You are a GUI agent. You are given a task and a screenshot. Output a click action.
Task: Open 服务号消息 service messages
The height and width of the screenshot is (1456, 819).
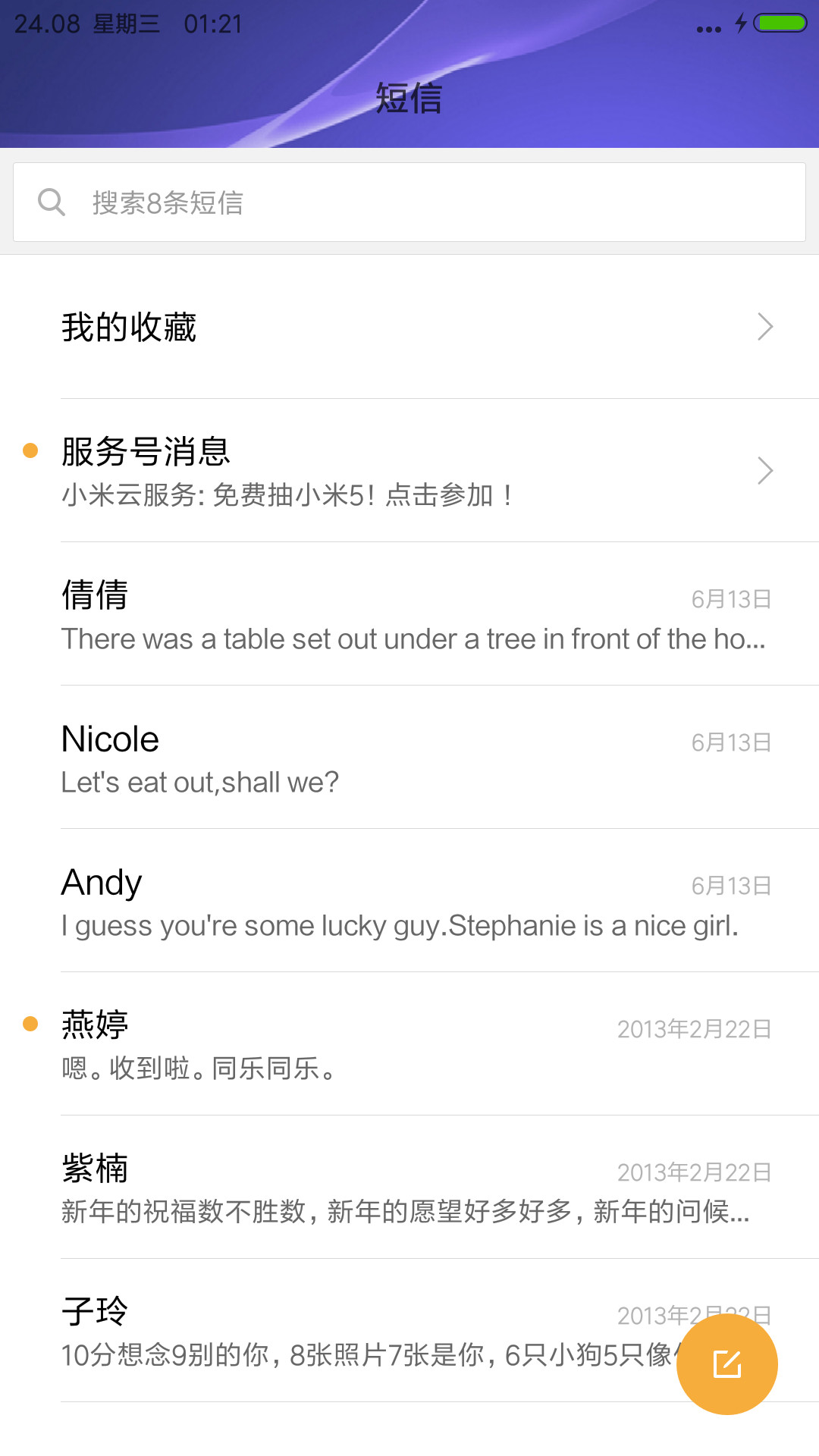[409, 470]
